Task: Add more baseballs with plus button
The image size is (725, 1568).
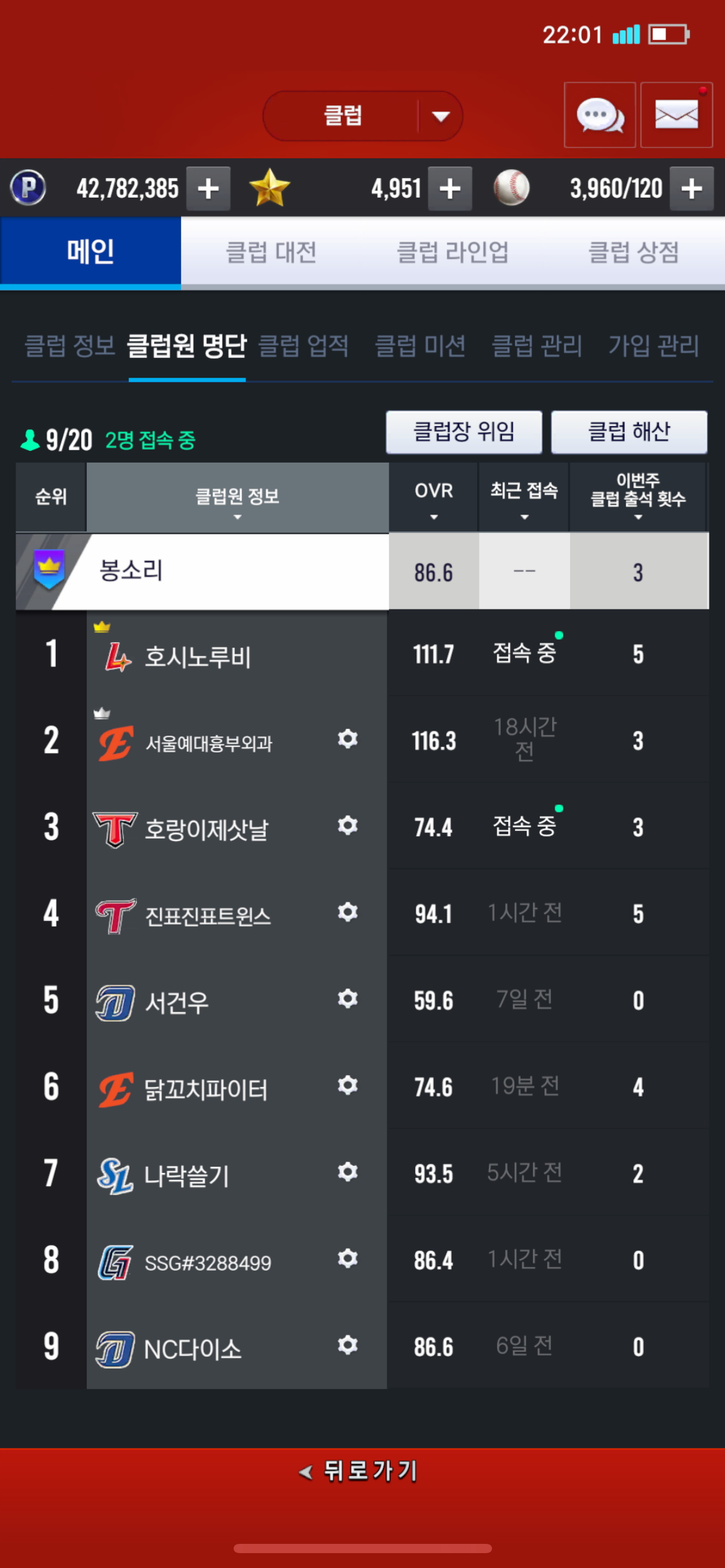Action: click(x=692, y=188)
